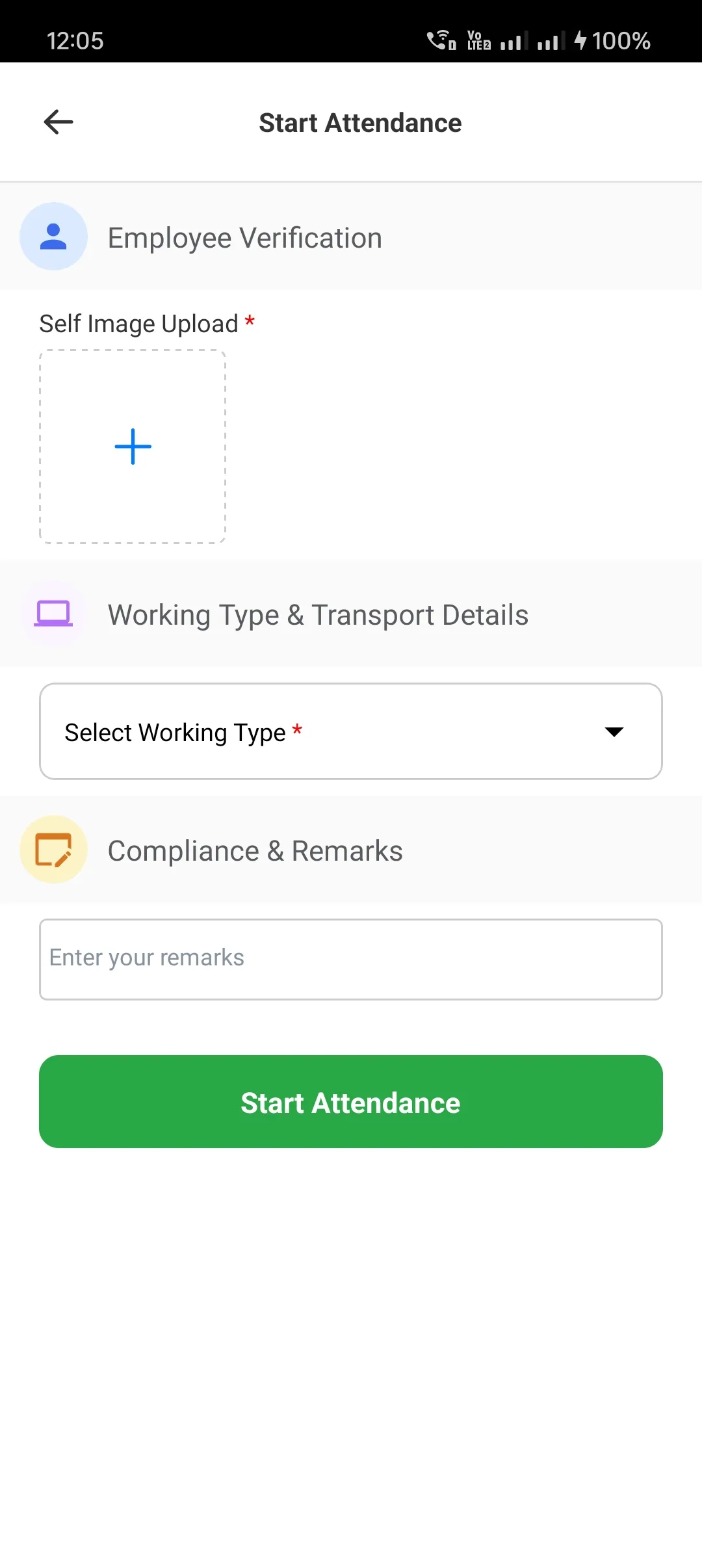Image resolution: width=702 pixels, height=1568 pixels.
Task: Tap the green Start Attendance button
Action: [x=351, y=1102]
